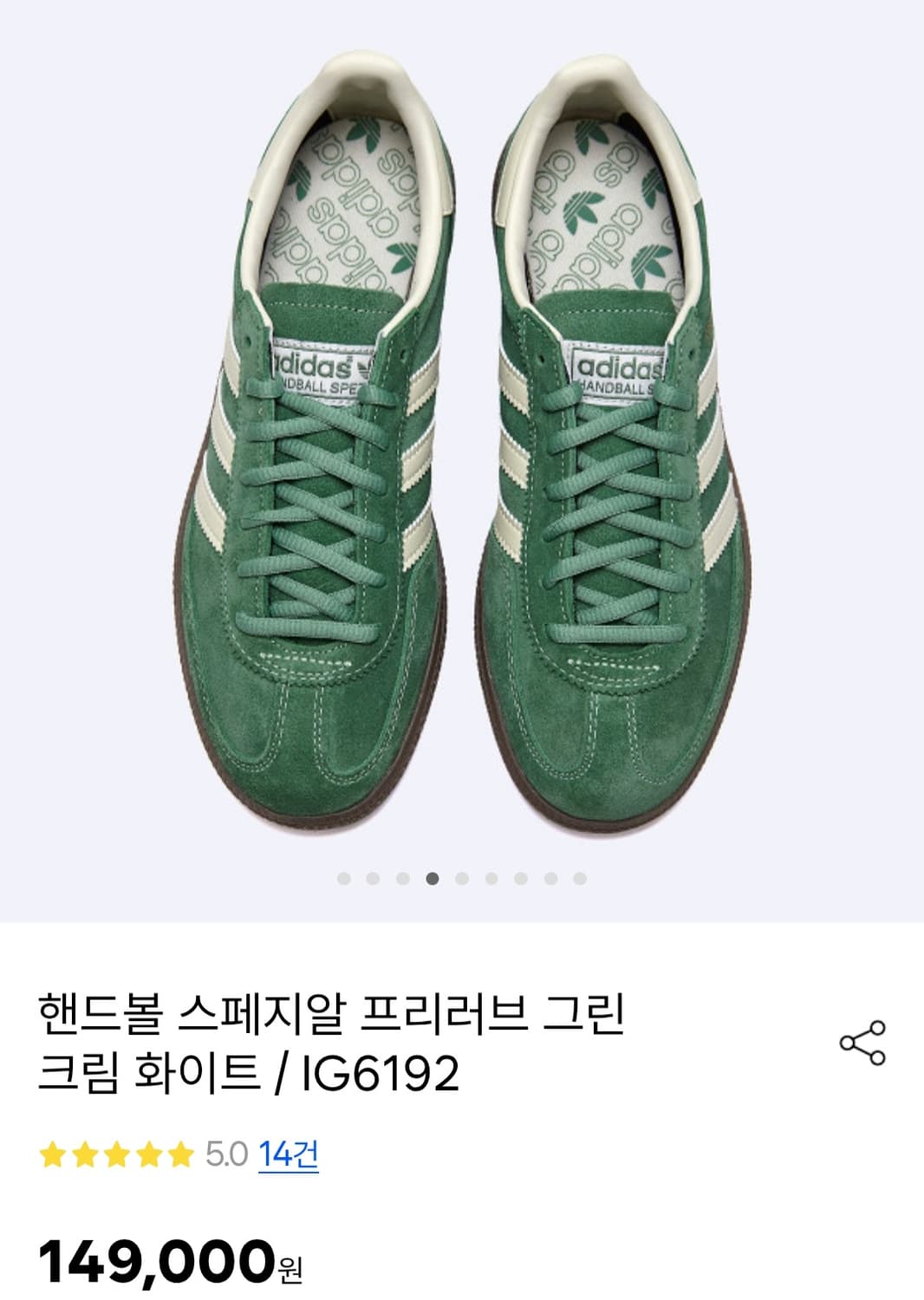Select the first carousel indicator dot

pyautogui.click(x=344, y=878)
